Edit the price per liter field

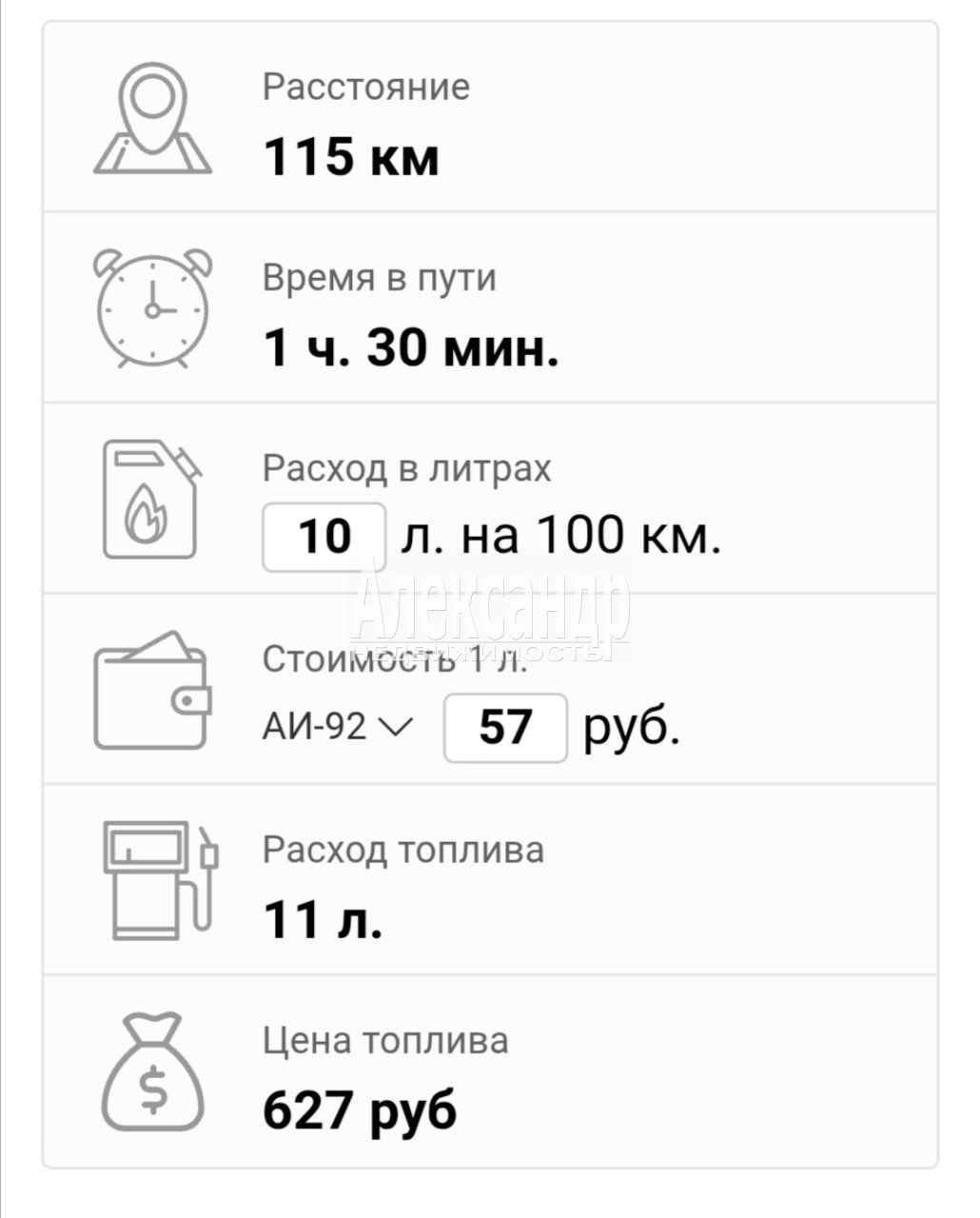505,728
